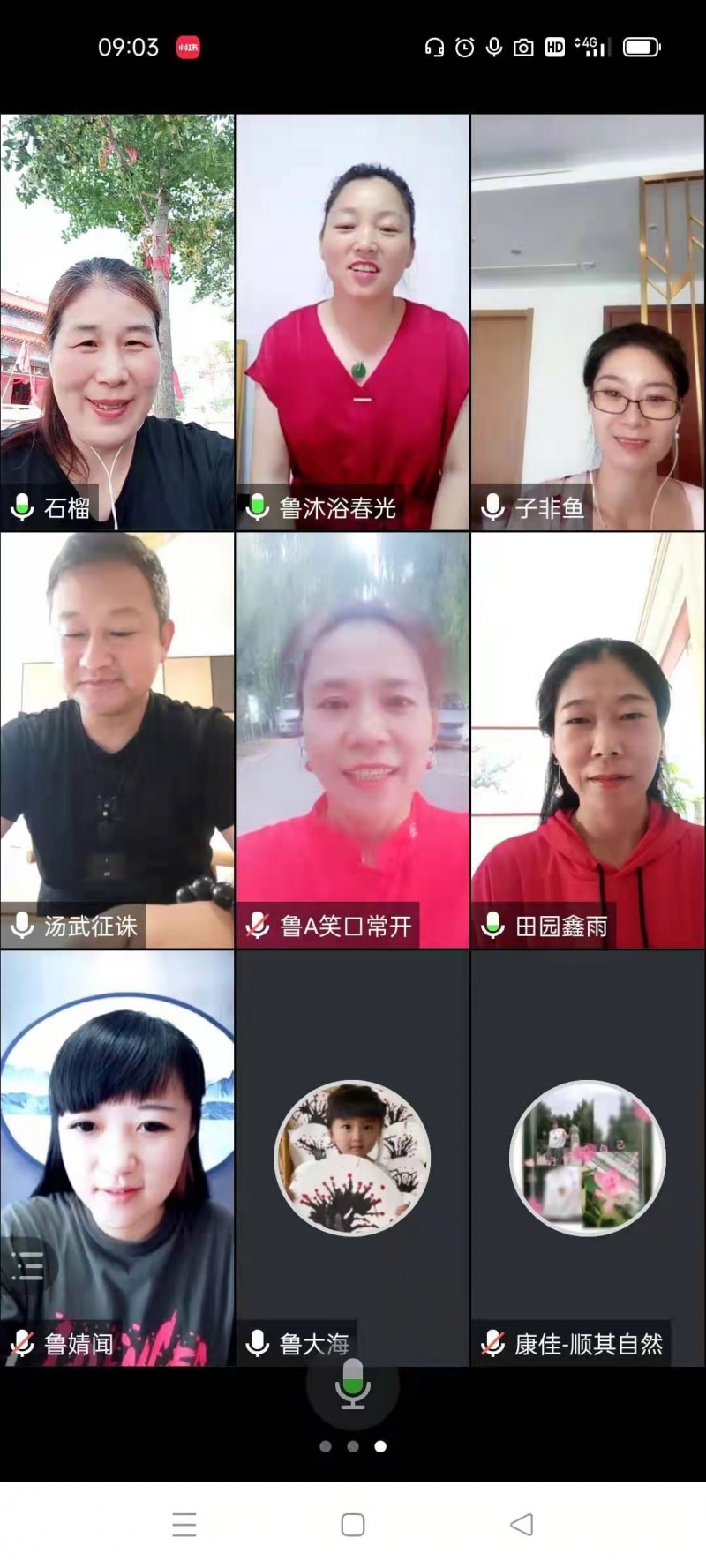Open 田园鑫雨's video tile
Image resolution: width=706 pixels, height=1568 pixels.
tap(588, 739)
